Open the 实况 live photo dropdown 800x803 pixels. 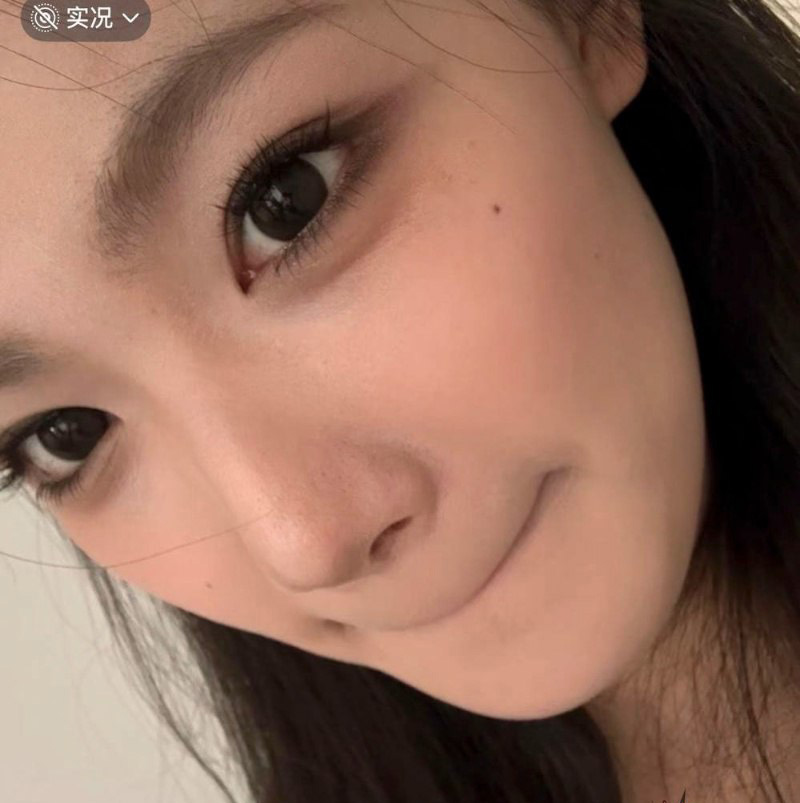[88, 18]
